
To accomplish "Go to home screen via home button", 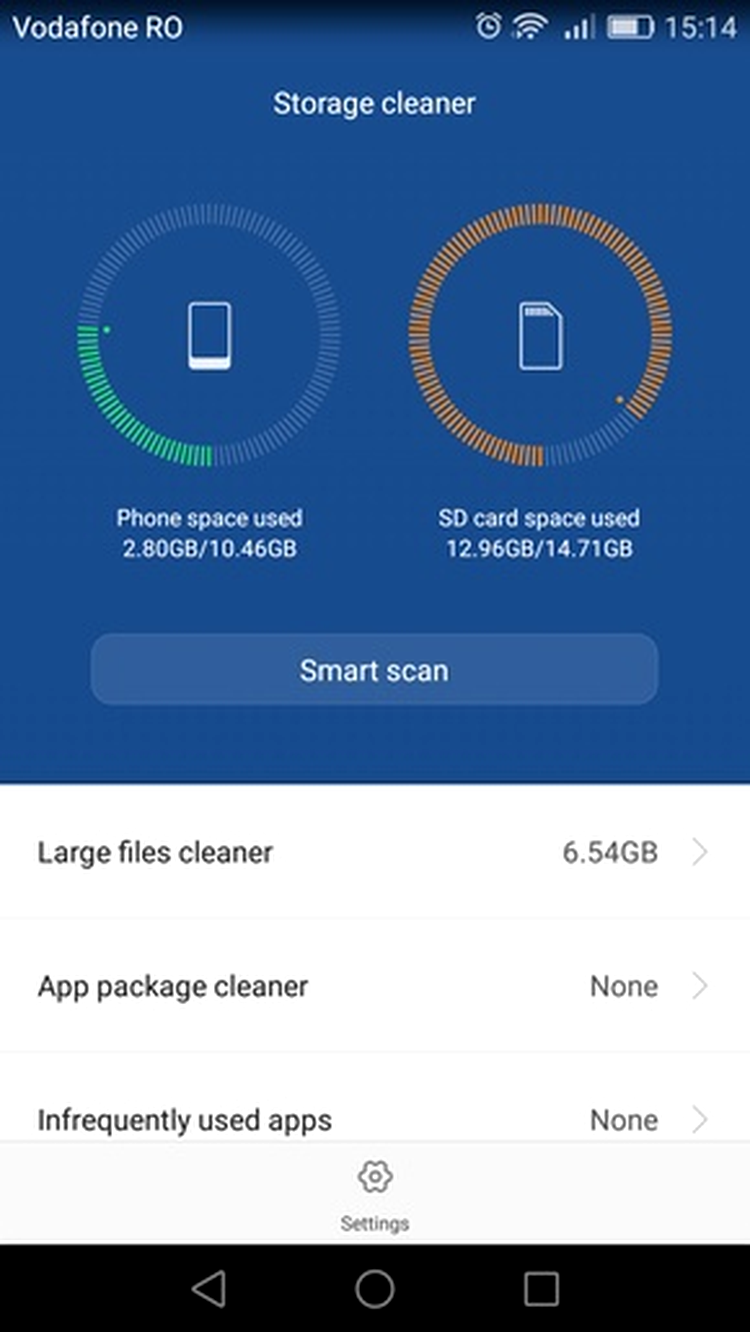I will 375,1289.
